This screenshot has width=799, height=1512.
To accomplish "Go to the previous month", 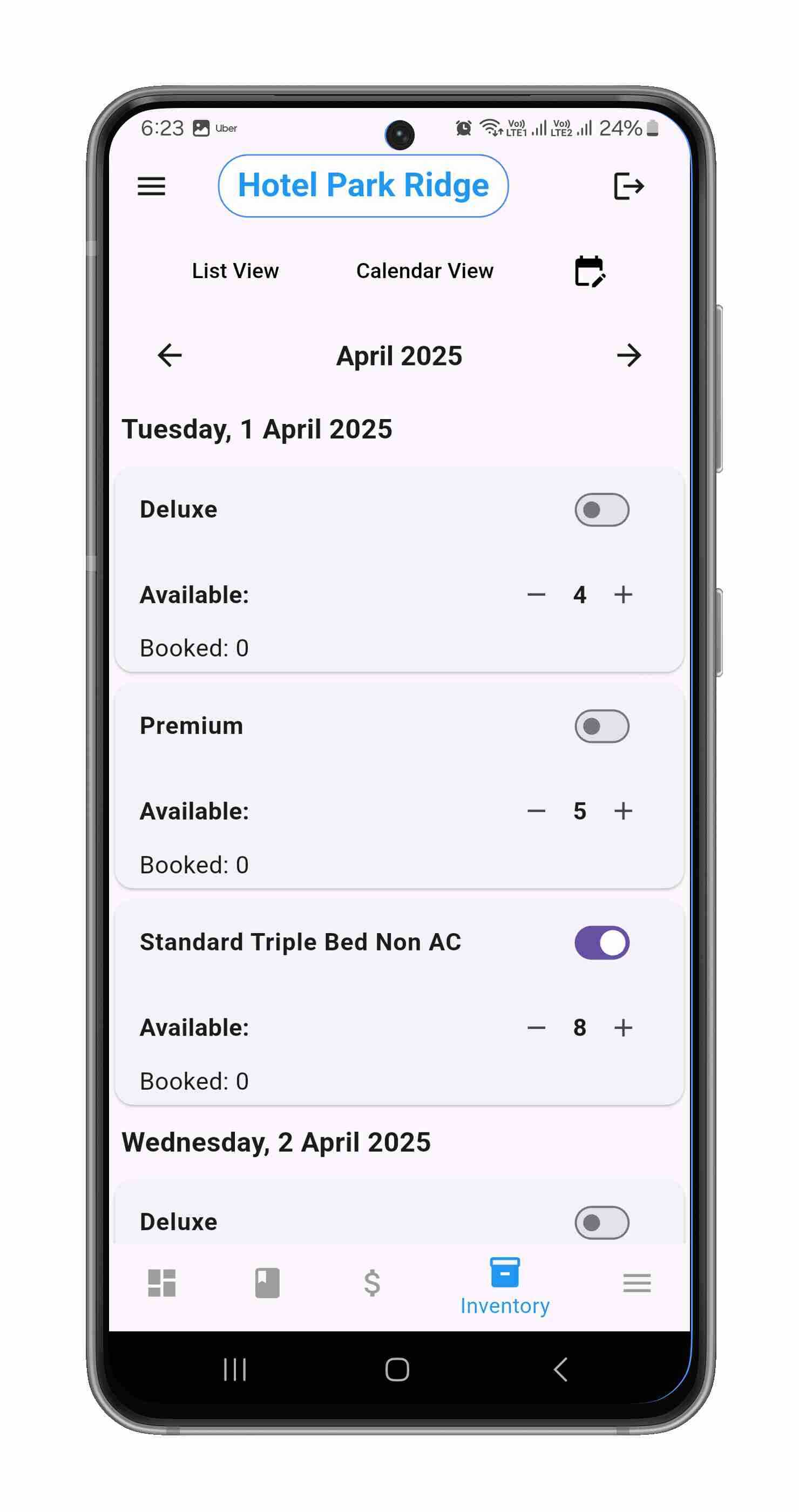I will tap(170, 355).
